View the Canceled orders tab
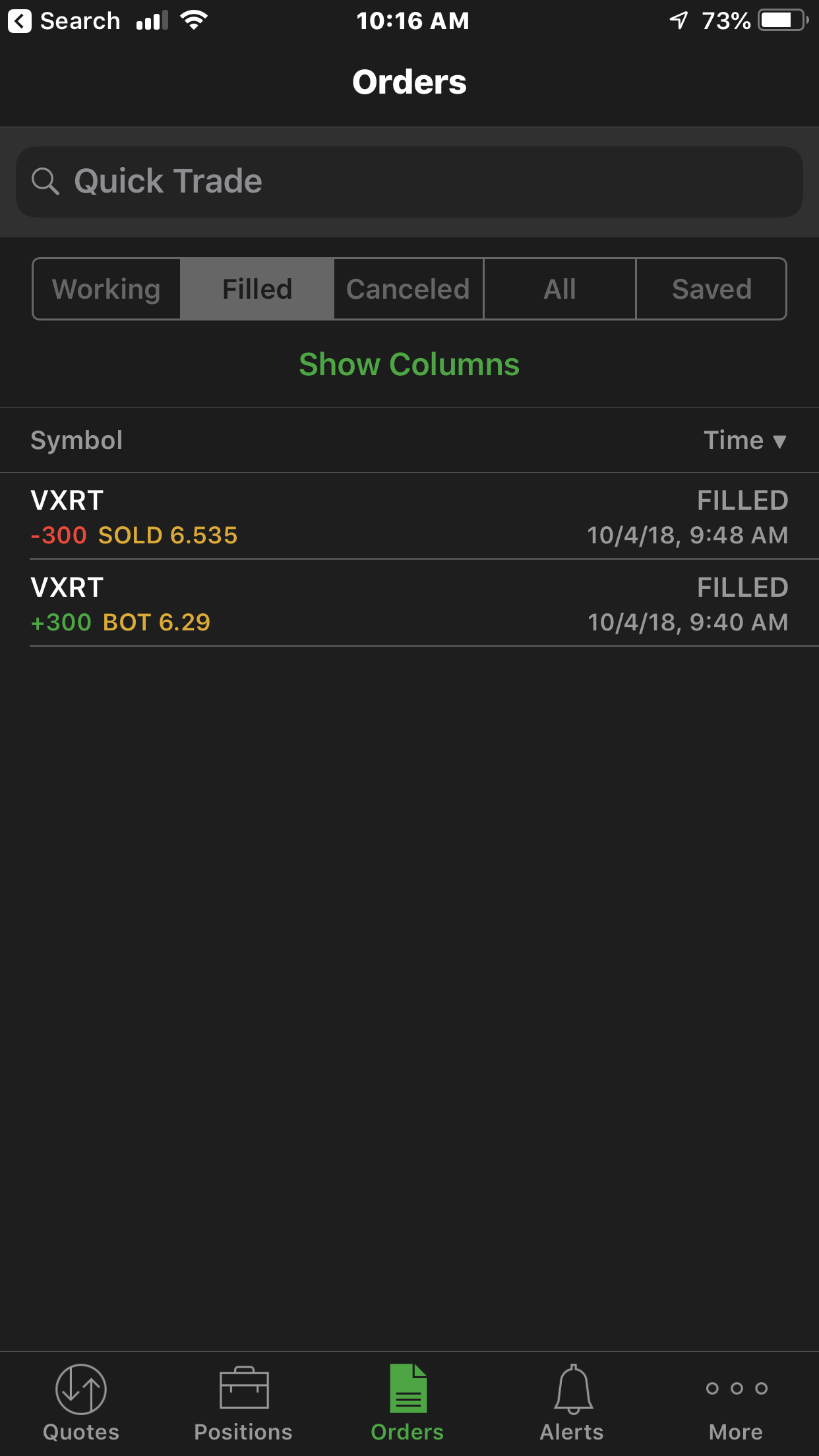This screenshot has height=1456, width=819. tap(408, 289)
